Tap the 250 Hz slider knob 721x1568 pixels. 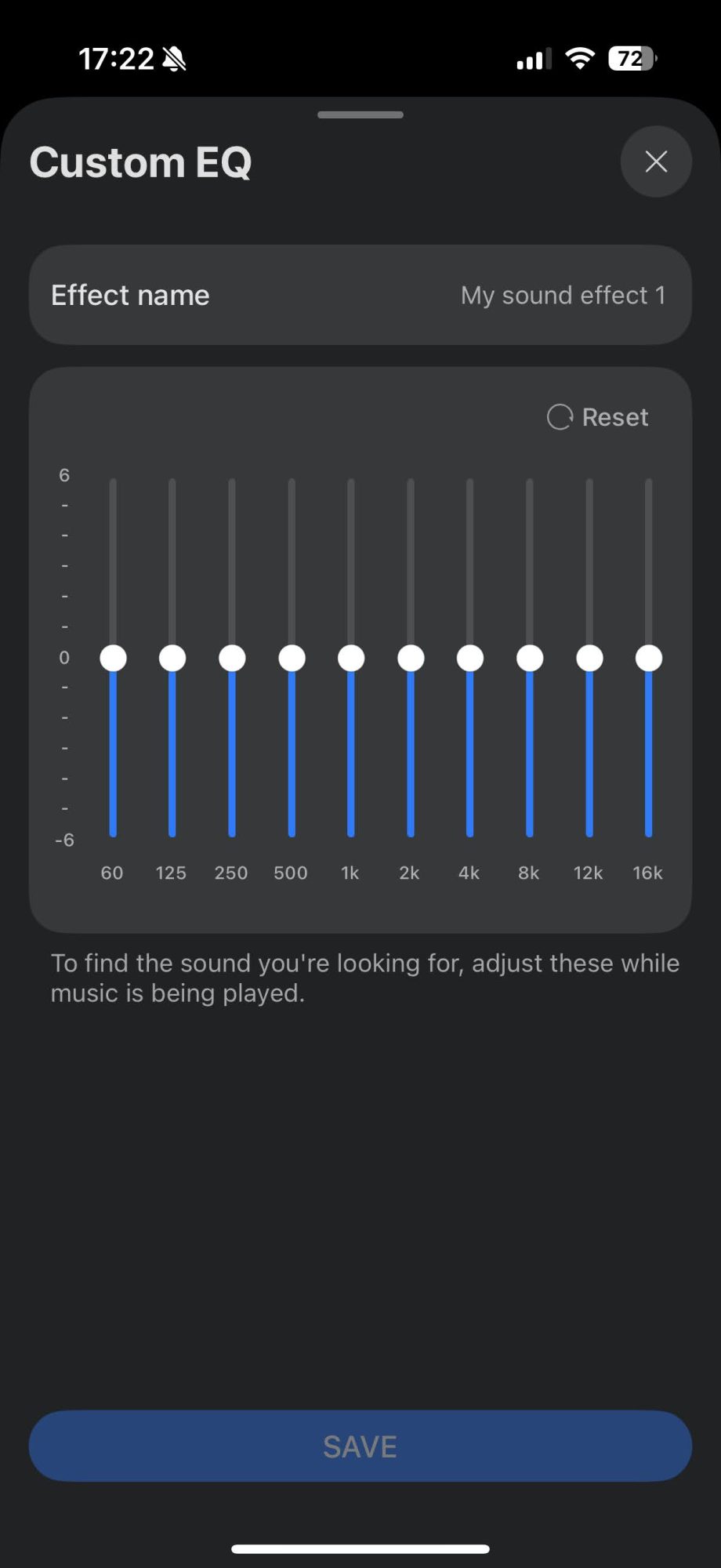pyautogui.click(x=232, y=658)
